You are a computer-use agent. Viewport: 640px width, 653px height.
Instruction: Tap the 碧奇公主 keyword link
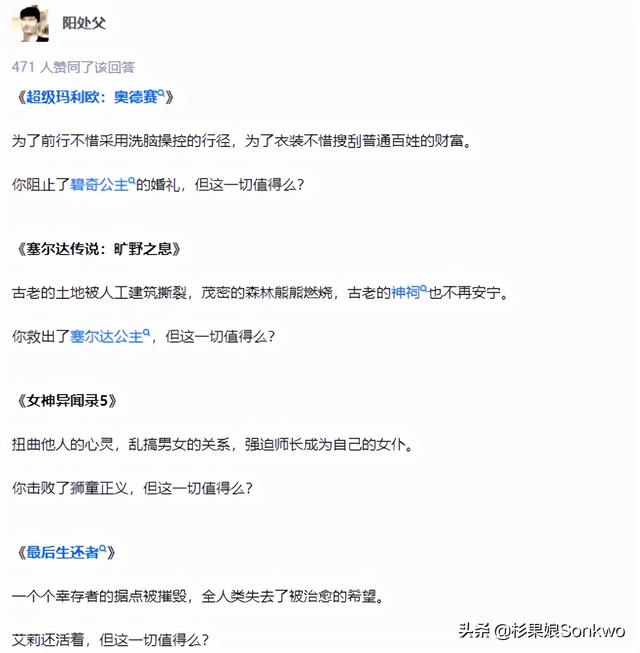[100, 186]
